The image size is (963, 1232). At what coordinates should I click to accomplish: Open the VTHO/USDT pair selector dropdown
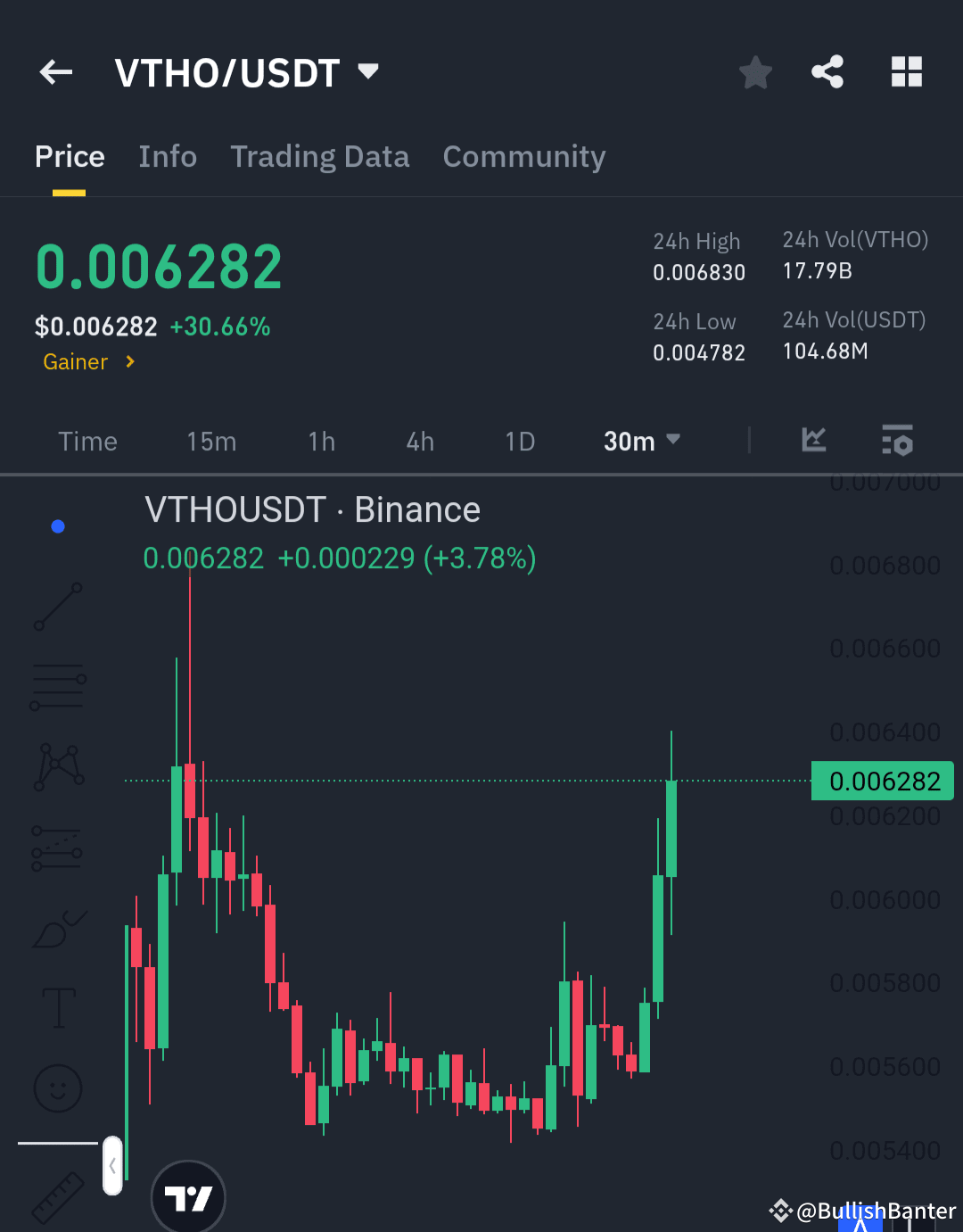pos(367,71)
